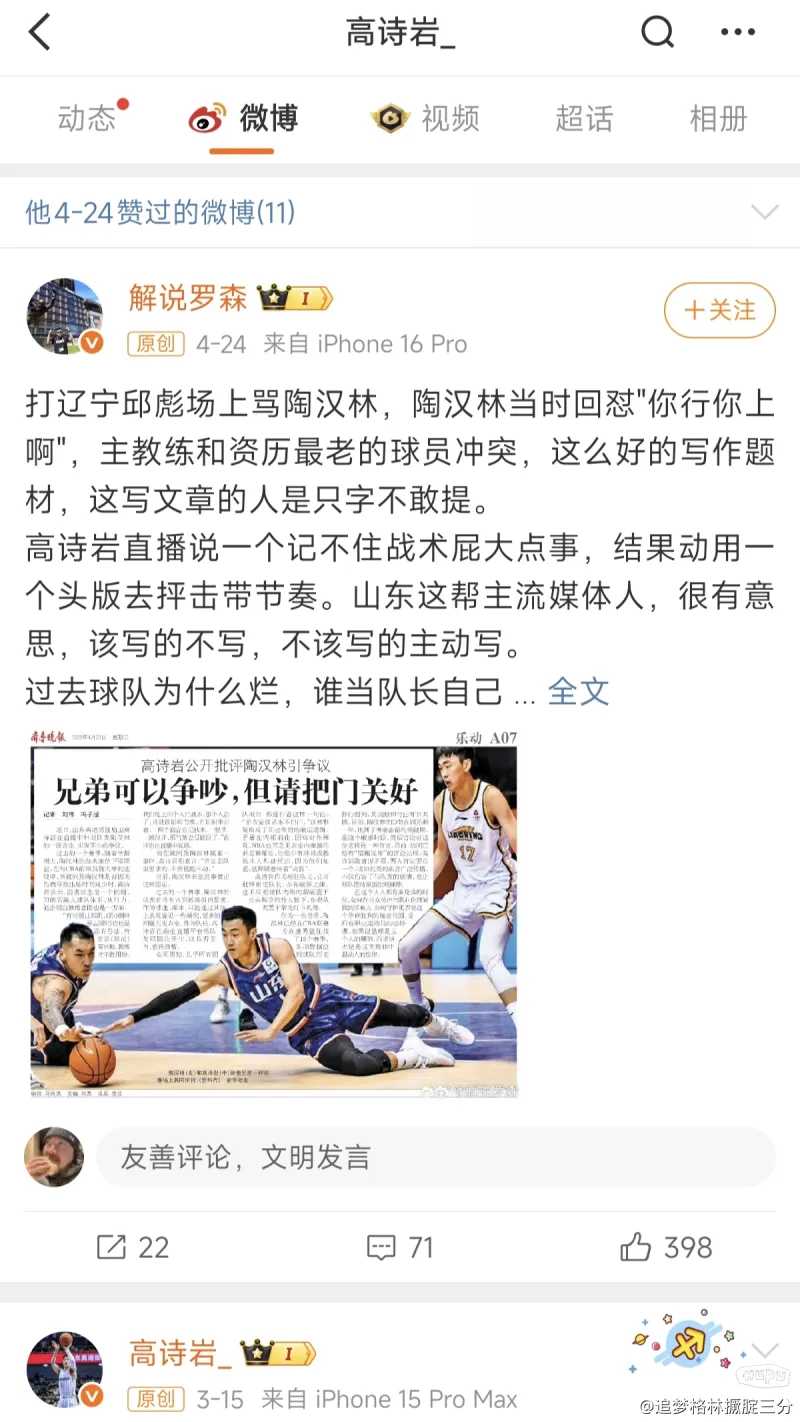This screenshot has width=800, height=1422.
Task: Switch to the 动态 tab
Action: click(87, 119)
